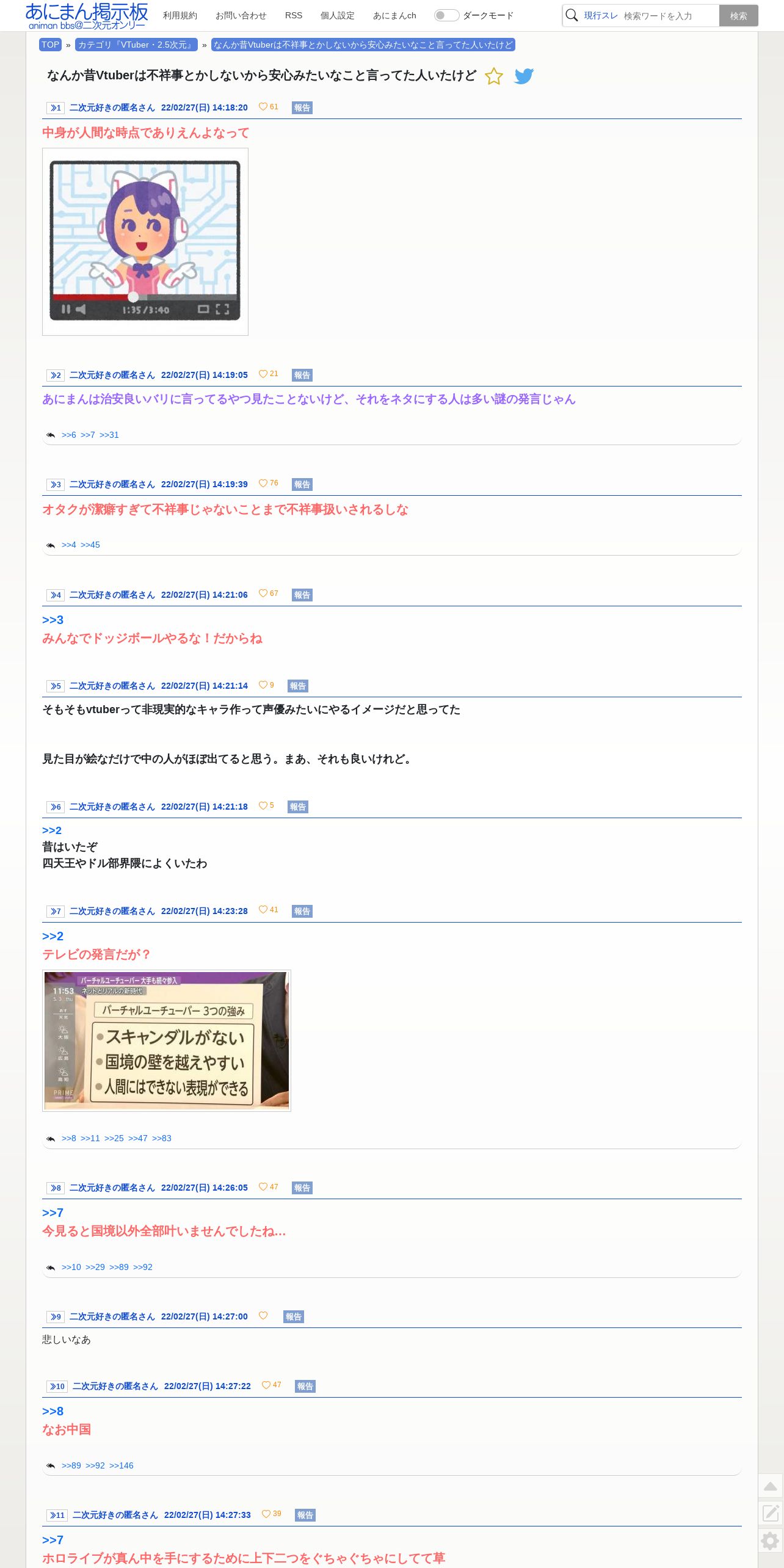Open the カテゴリ『VTuber・2.5次元』 breadcrumb

click(x=136, y=45)
